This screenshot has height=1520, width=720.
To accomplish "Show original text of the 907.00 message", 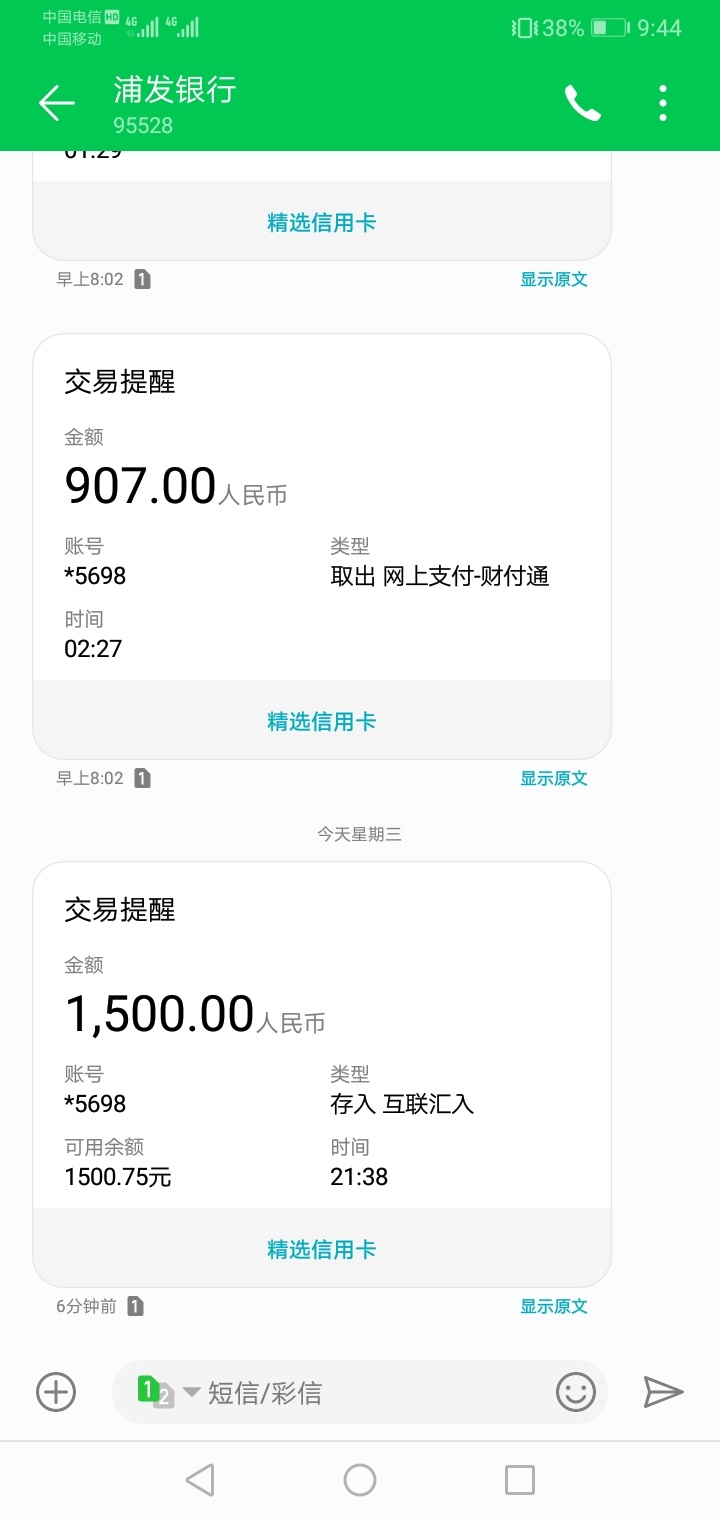I will 554,778.
